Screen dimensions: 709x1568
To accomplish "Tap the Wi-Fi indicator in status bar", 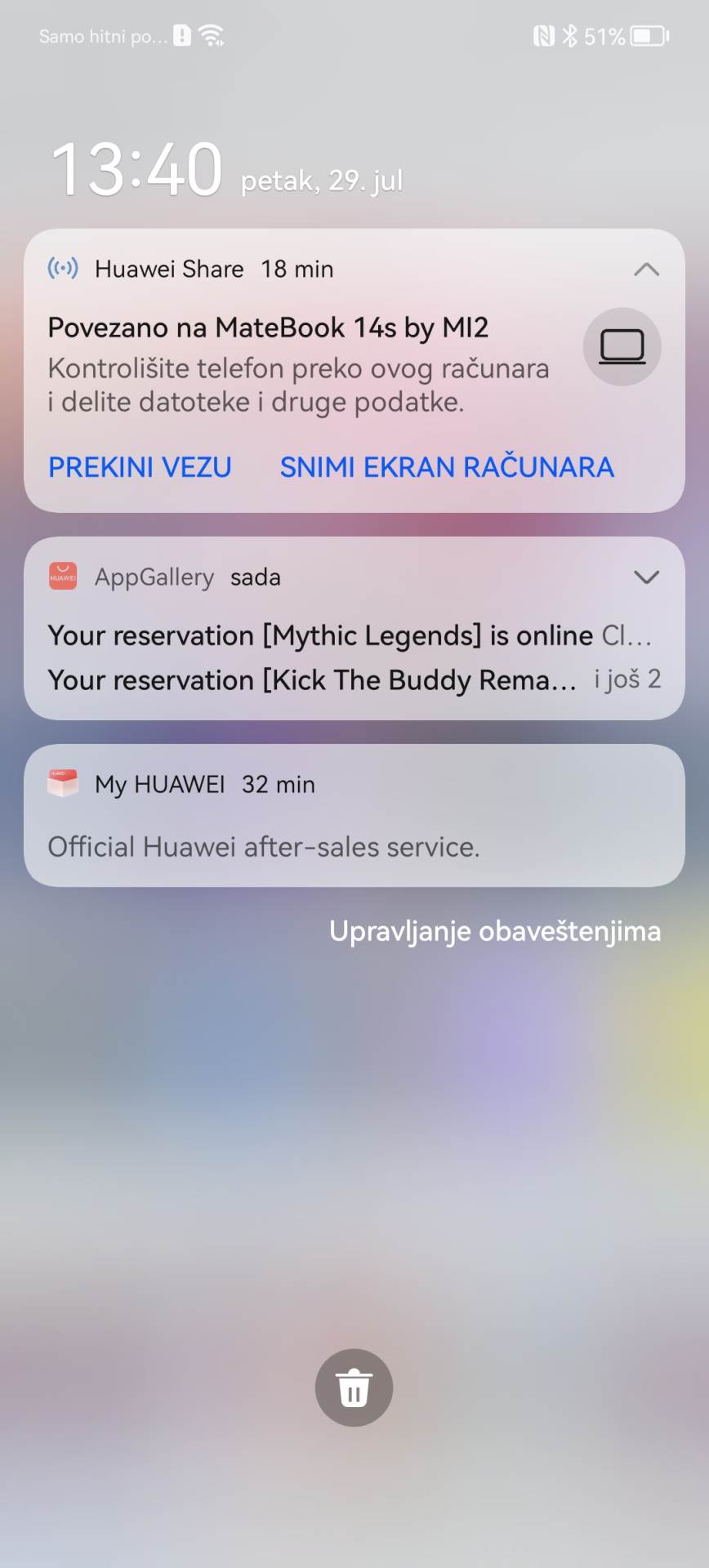I will [x=214, y=35].
